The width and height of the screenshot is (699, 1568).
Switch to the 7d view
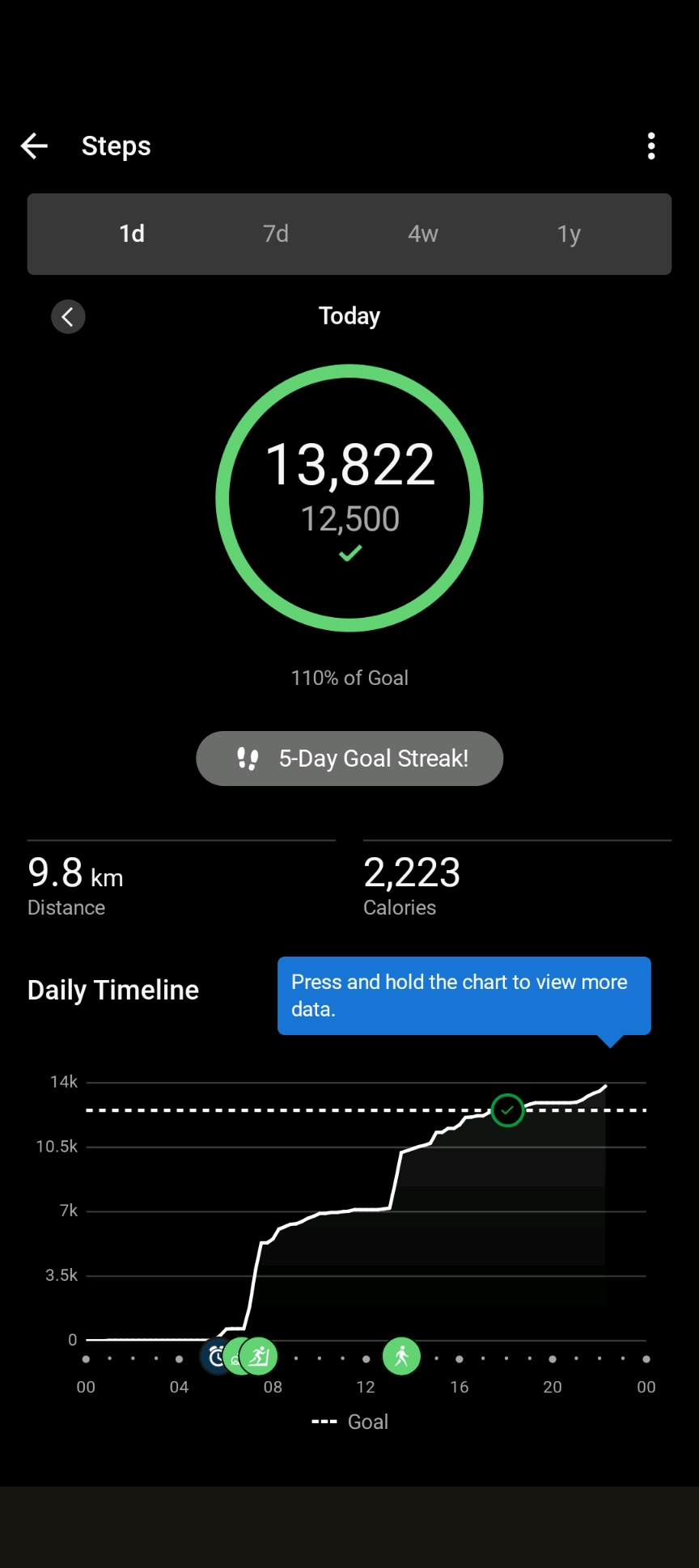(x=276, y=234)
